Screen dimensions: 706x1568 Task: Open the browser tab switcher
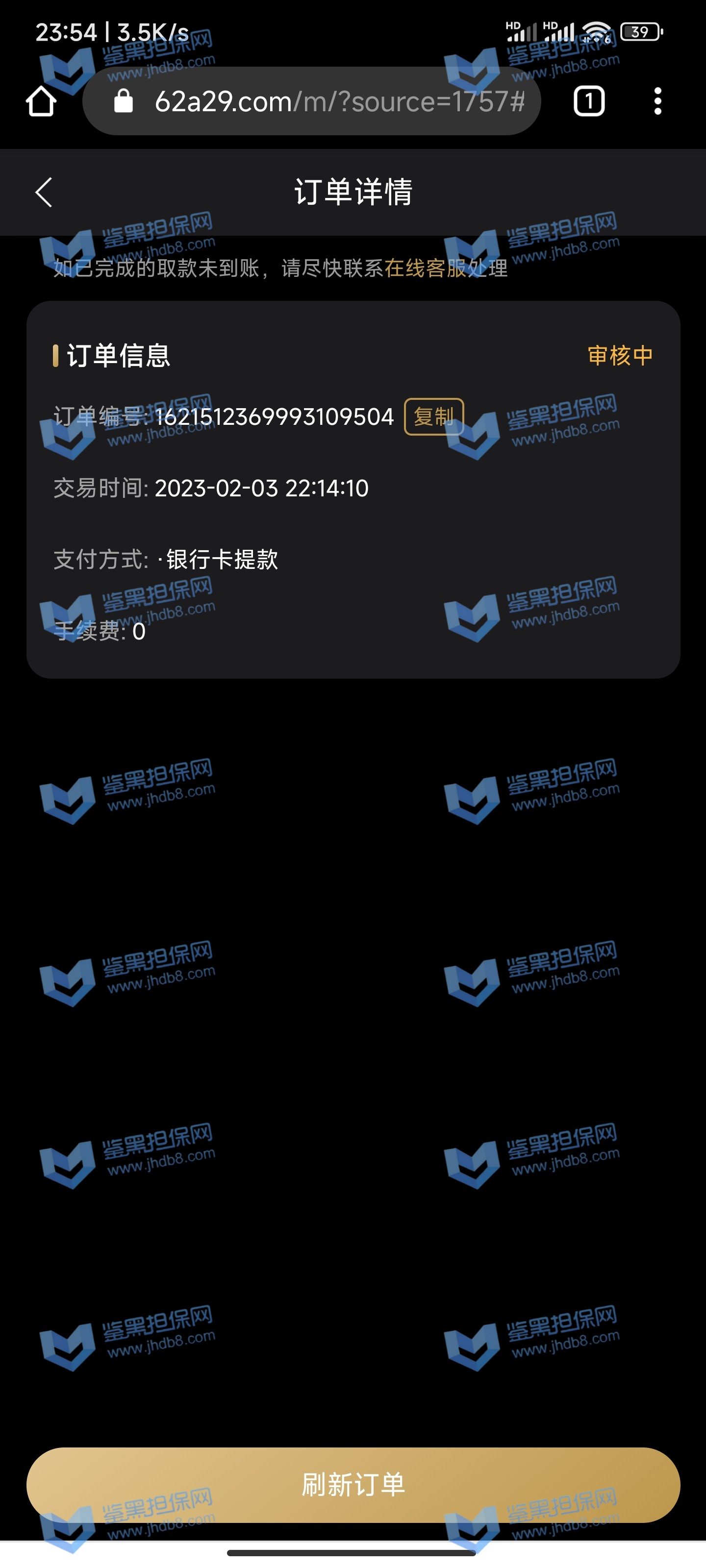tap(588, 101)
